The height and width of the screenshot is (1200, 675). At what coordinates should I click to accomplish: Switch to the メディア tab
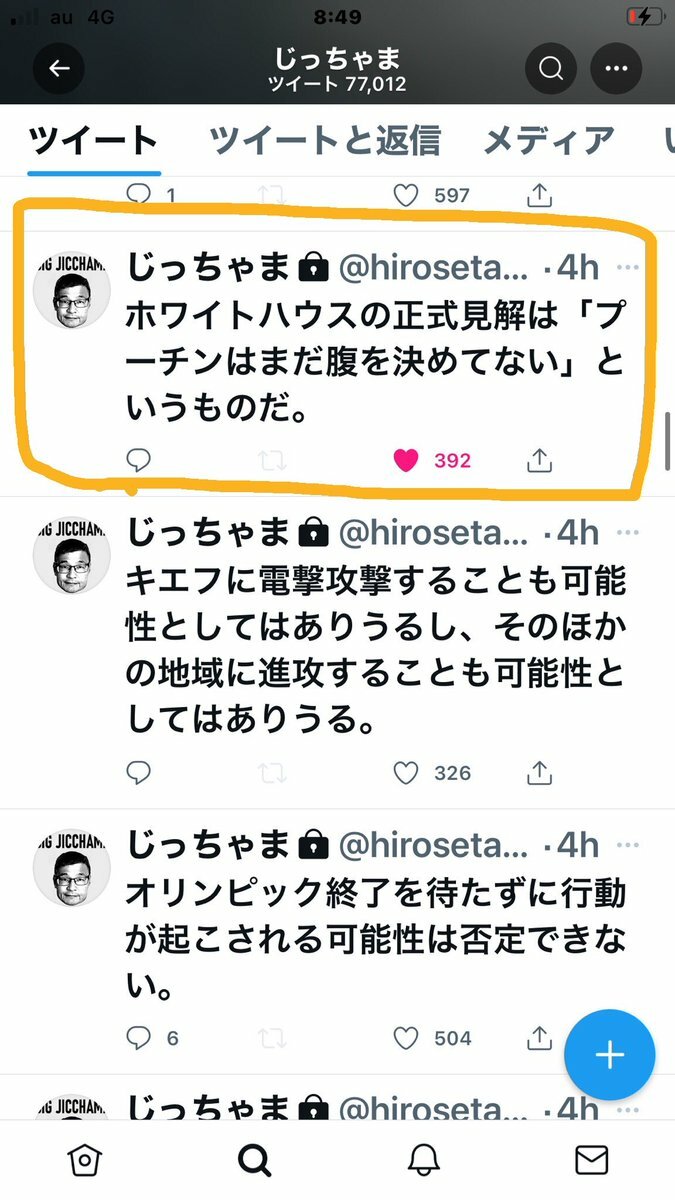tap(548, 141)
